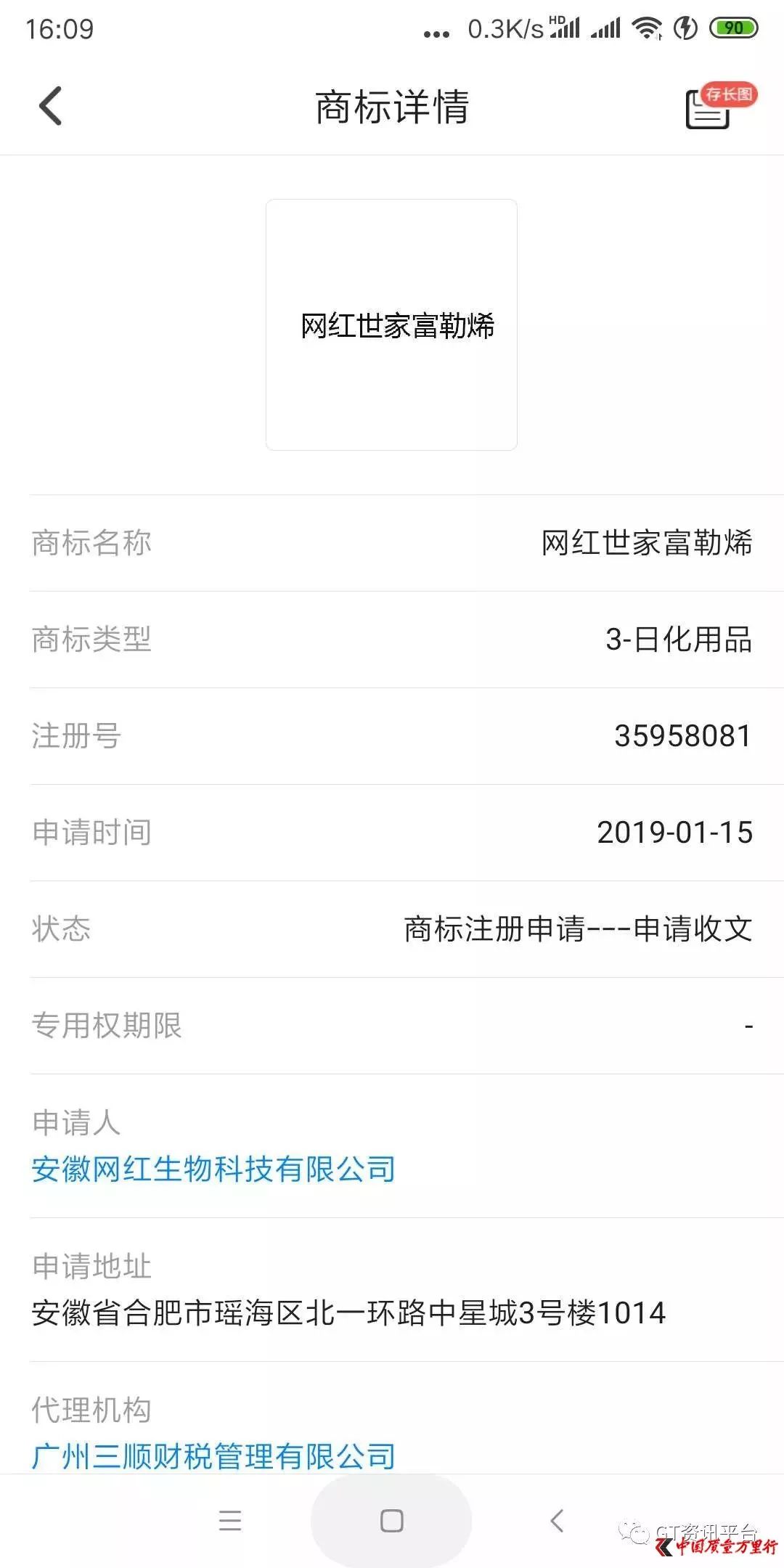
Task: Open applicant 安徽网红生物科技有限公司
Action: click(213, 1169)
